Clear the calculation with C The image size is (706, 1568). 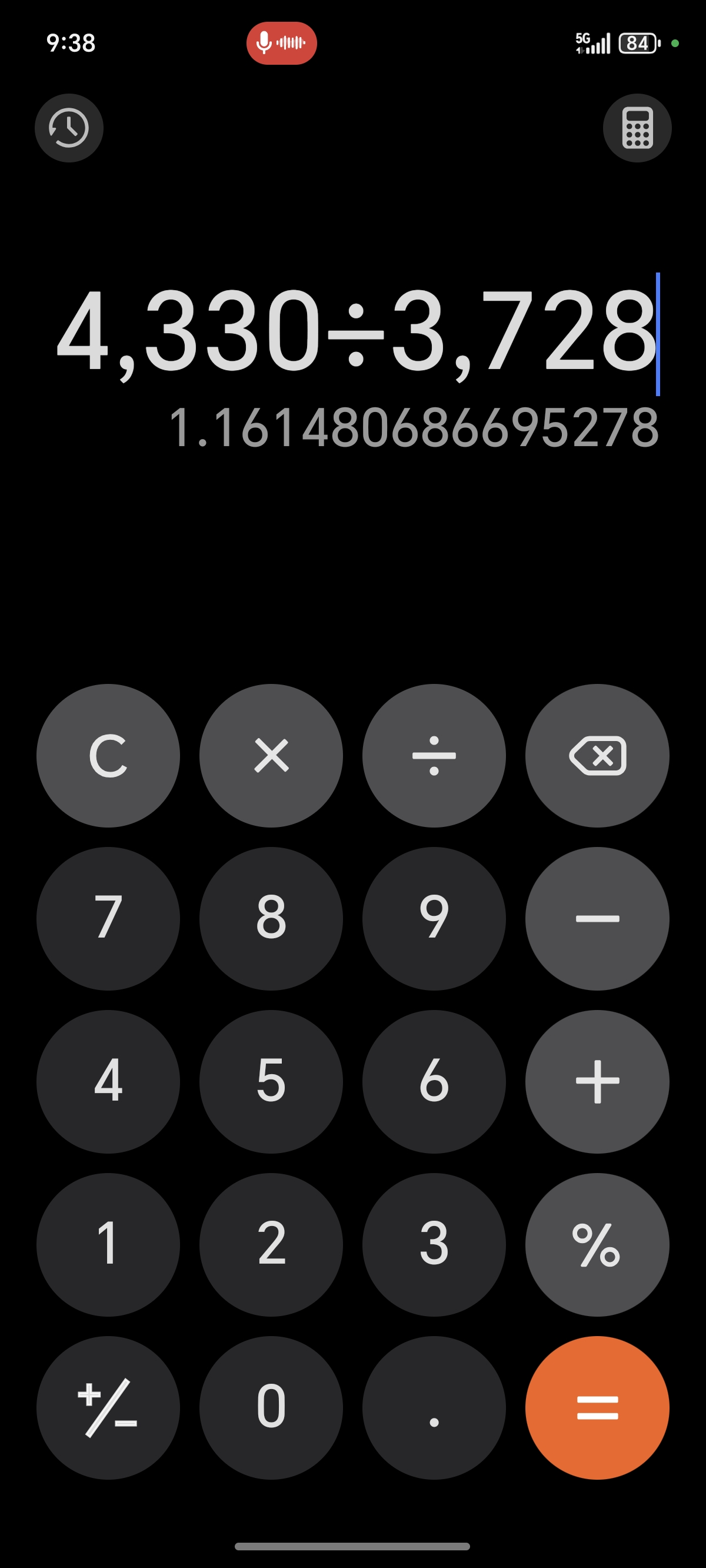[108, 755]
